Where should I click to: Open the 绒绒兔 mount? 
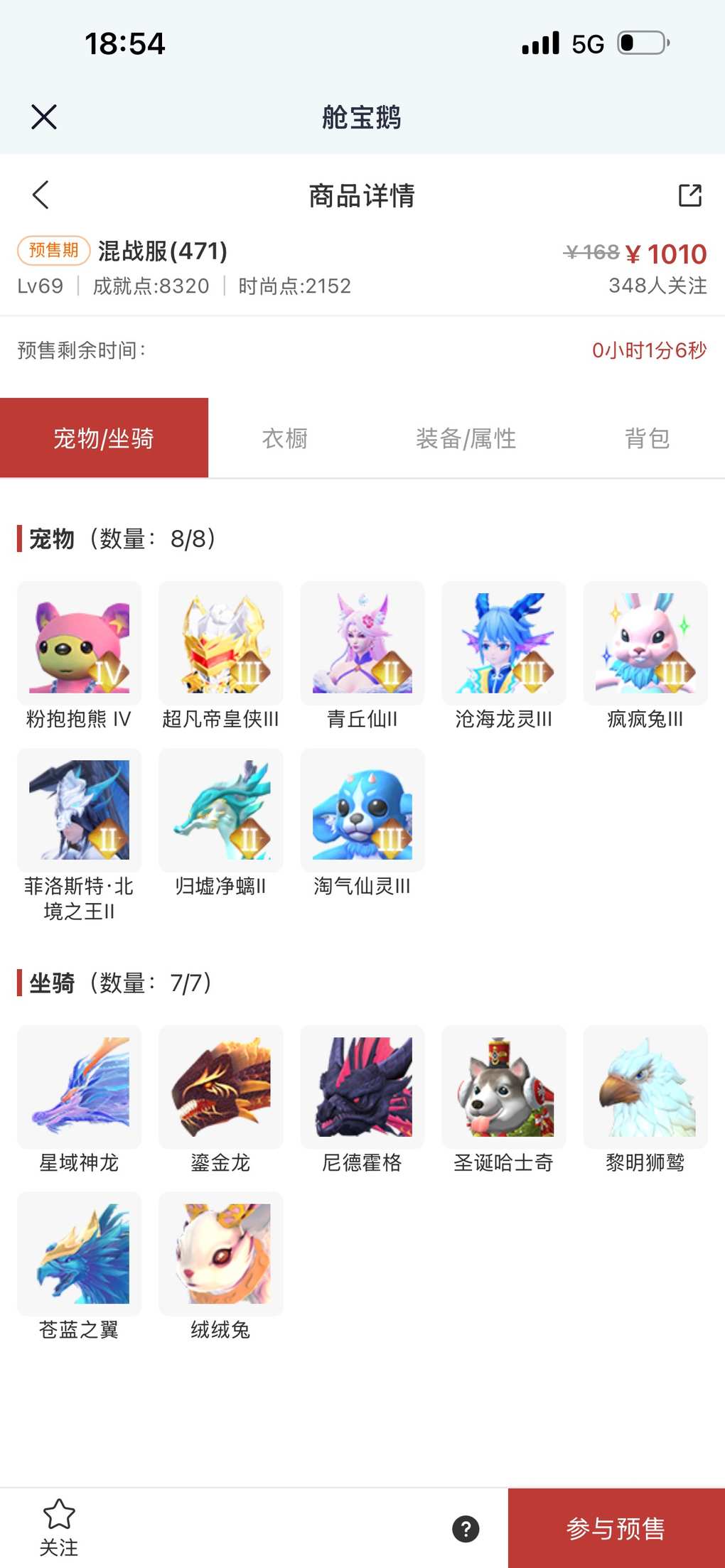point(220,1253)
